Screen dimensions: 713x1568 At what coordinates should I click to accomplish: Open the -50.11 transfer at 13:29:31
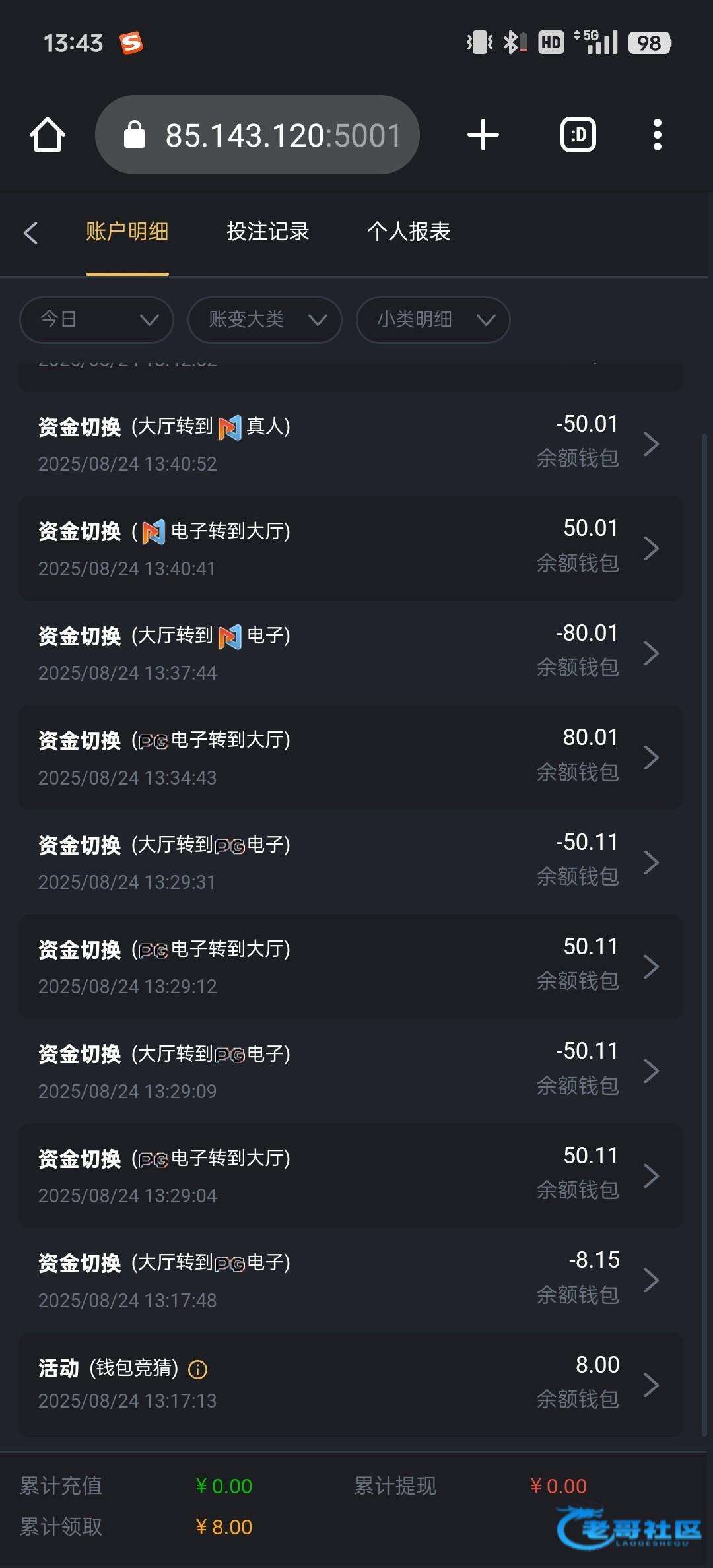click(x=351, y=862)
